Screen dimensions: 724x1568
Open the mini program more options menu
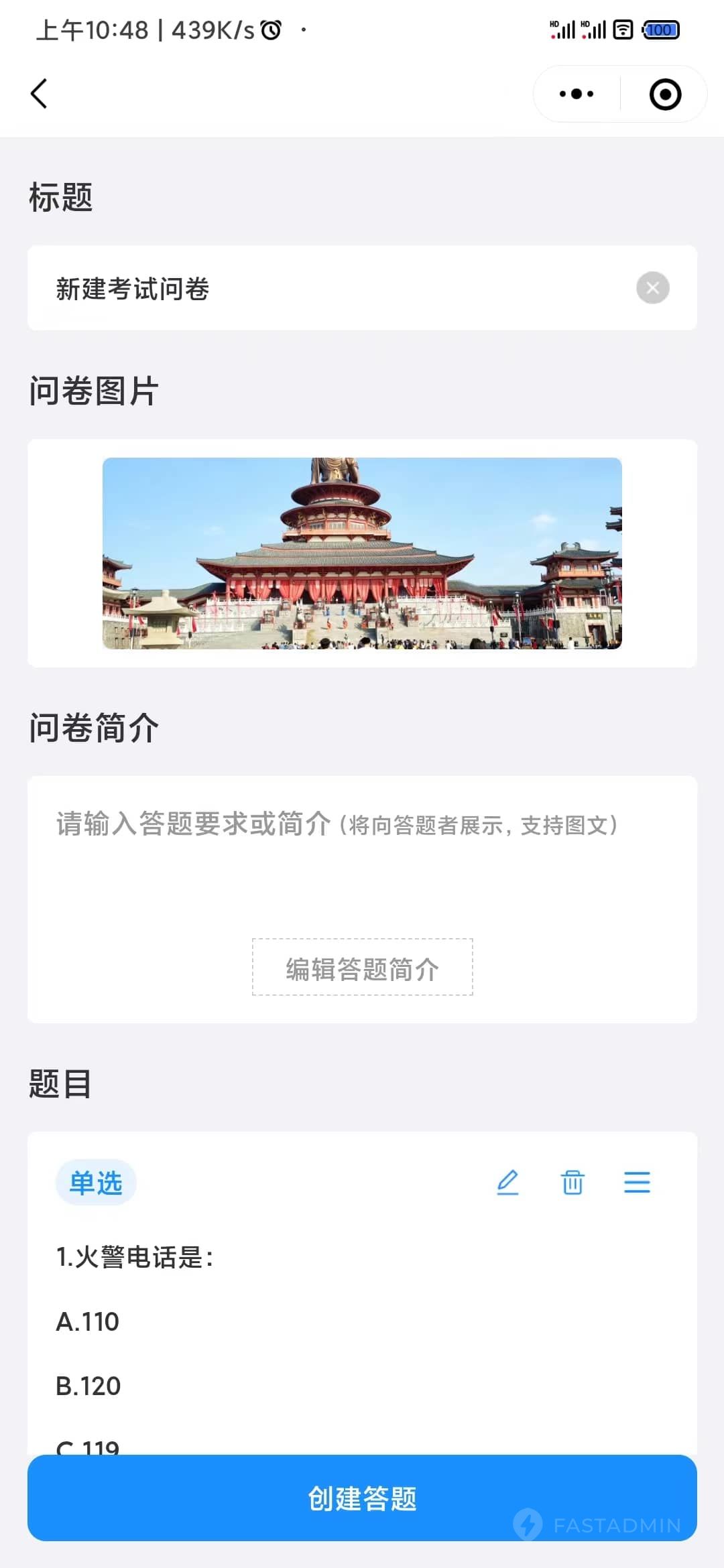pyautogui.click(x=577, y=94)
